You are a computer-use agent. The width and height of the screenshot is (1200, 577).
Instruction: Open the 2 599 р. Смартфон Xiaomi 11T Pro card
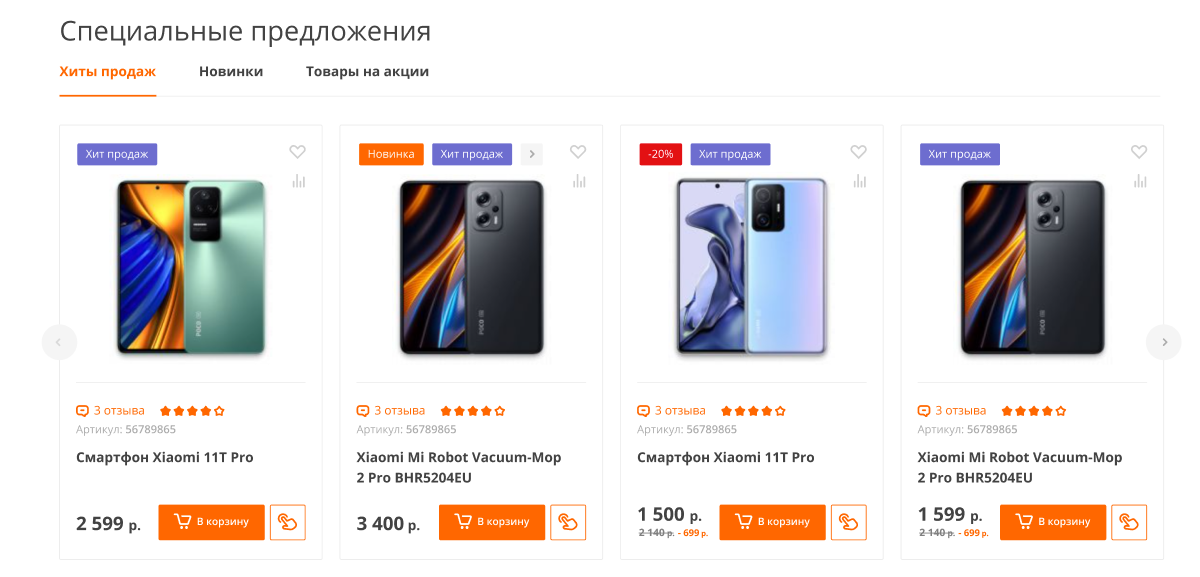(x=165, y=457)
